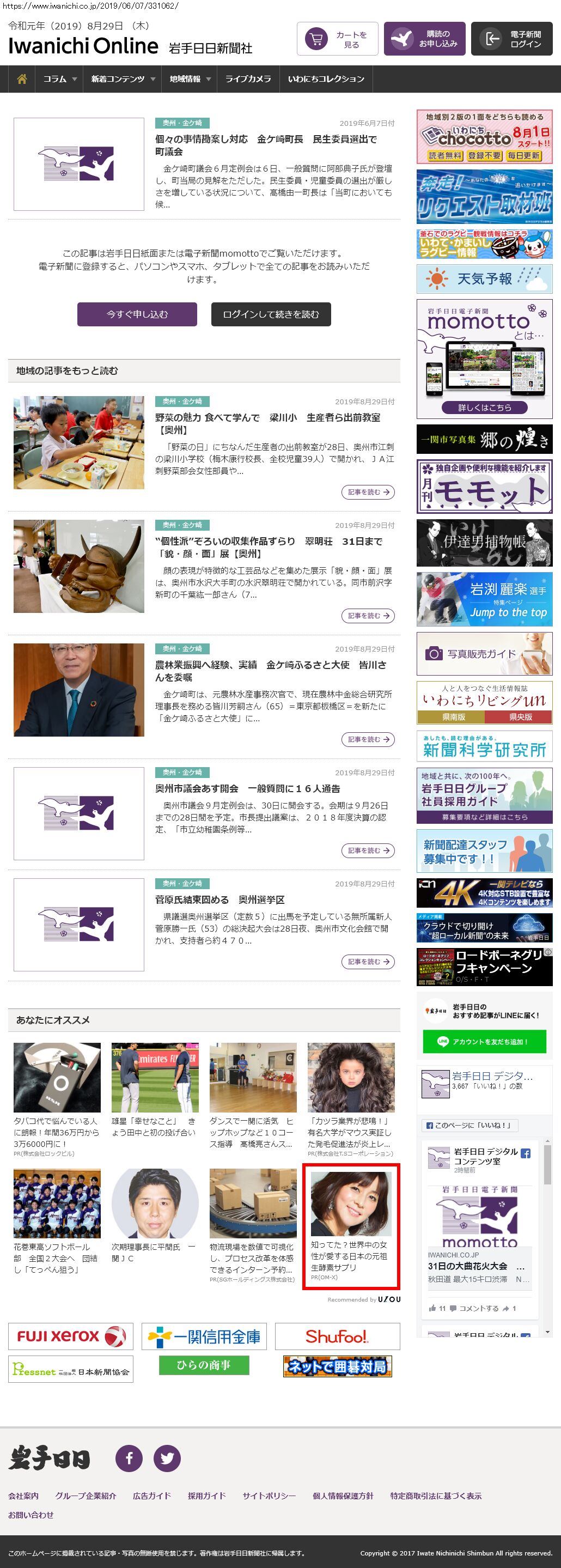
Task: Open the Twitter icon in footer
Action: [x=167, y=1458]
